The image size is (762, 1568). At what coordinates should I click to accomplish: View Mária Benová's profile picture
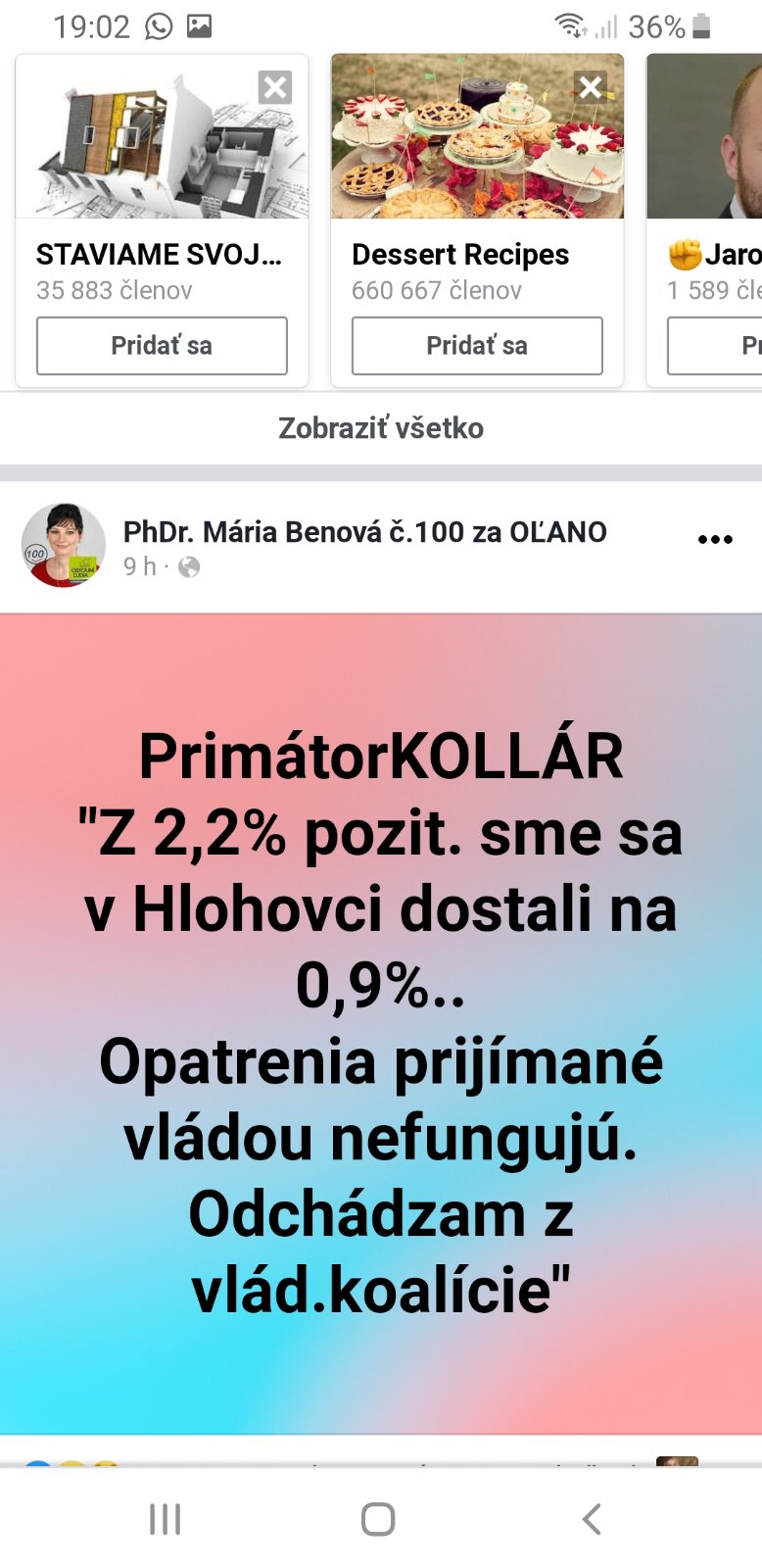pos(64,546)
